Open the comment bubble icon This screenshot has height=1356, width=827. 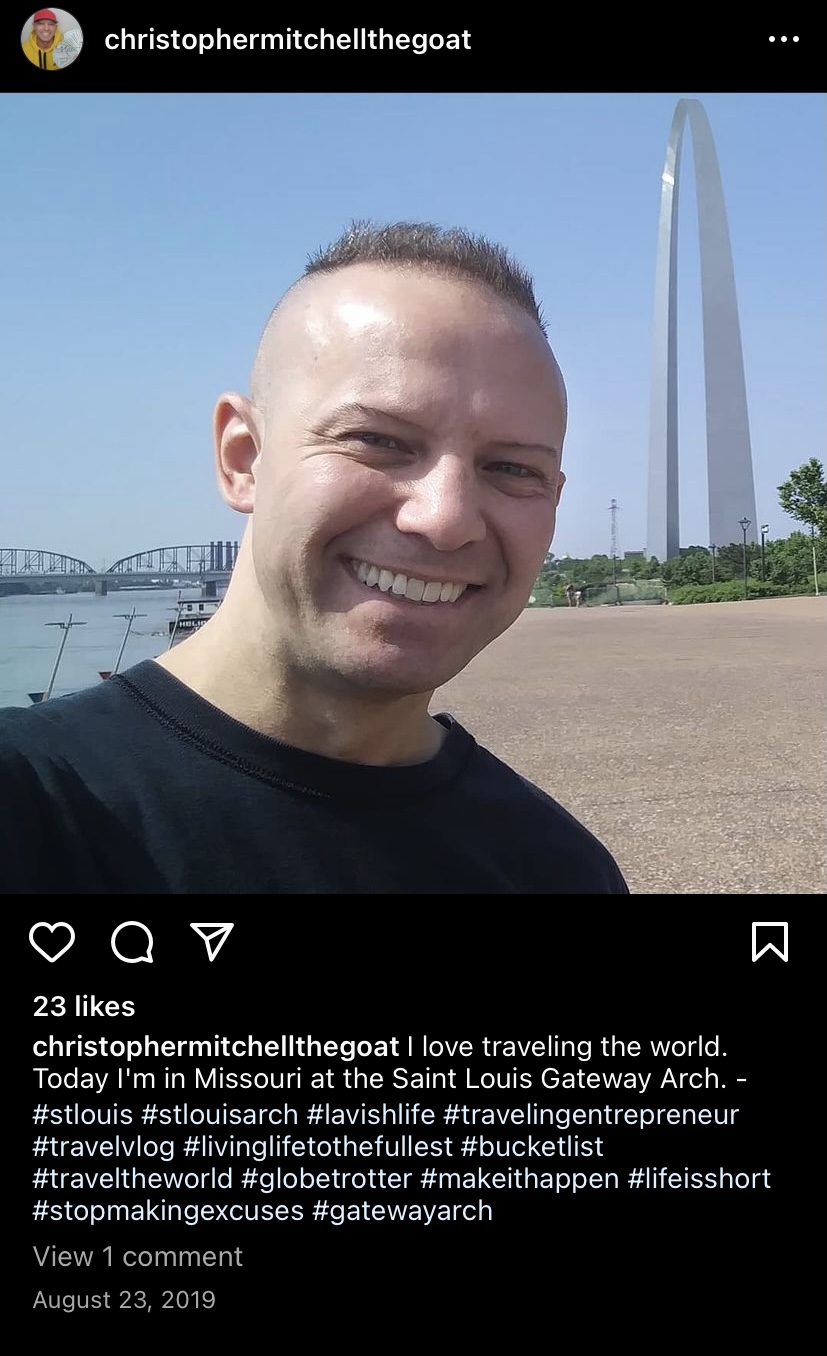[x=132, y=942]
